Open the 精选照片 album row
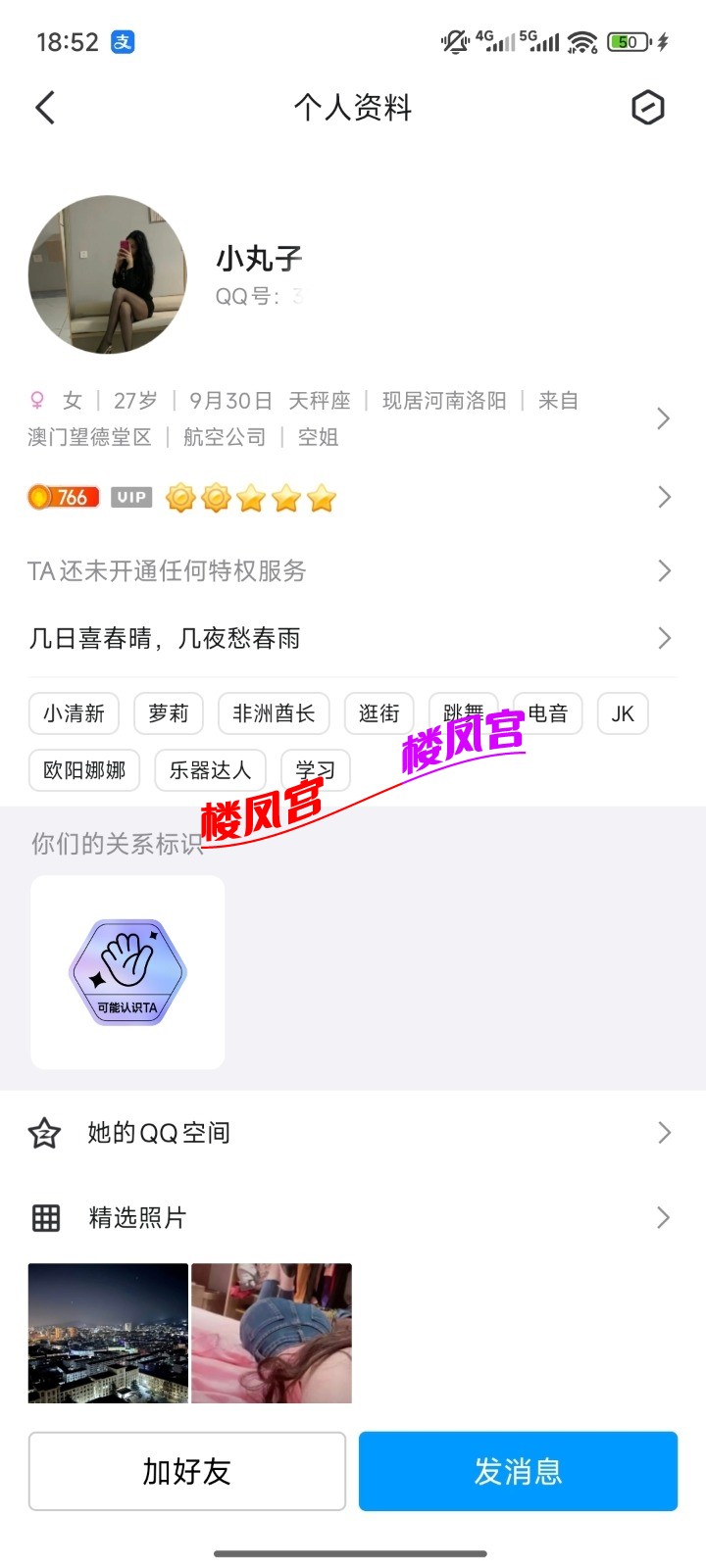This screenshot has width=706, height=1568. point(343,1218)
